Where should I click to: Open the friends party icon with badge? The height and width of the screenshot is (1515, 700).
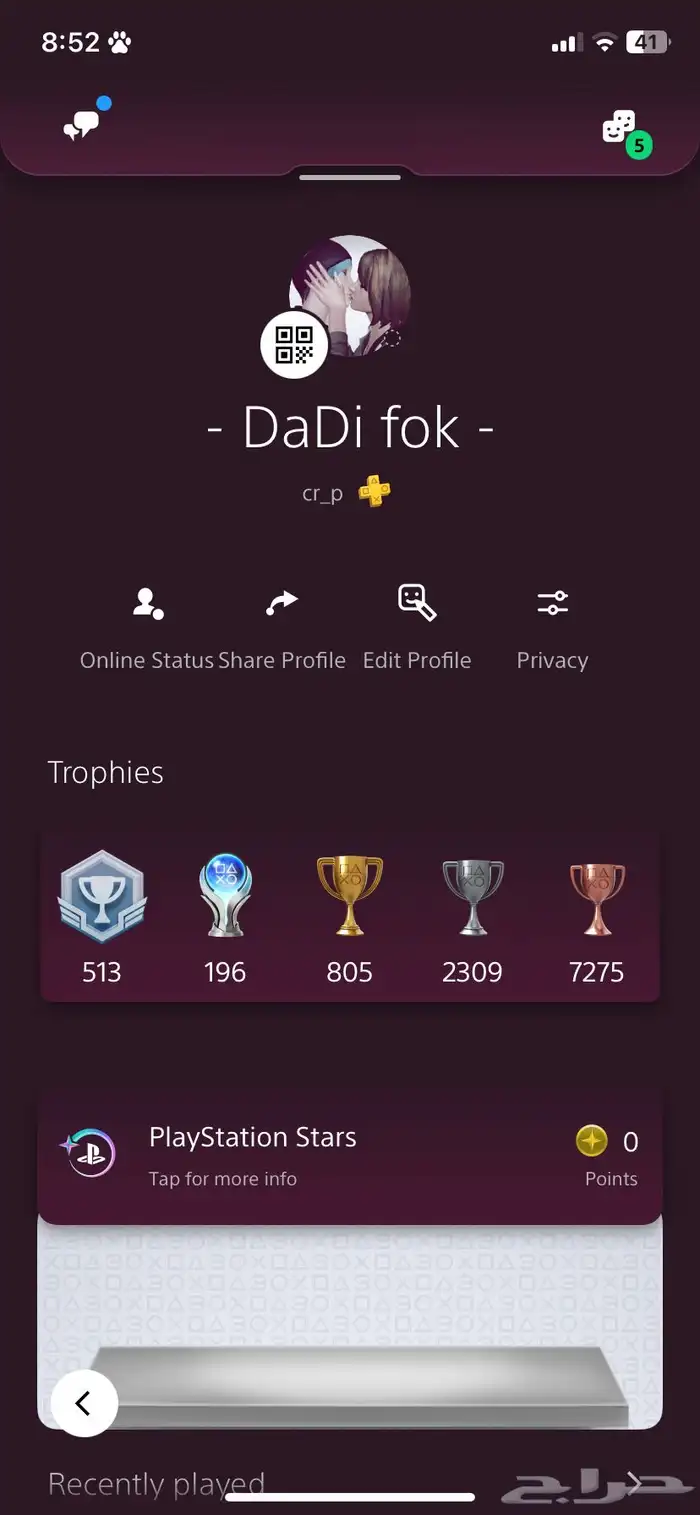[x=620, y=130]
